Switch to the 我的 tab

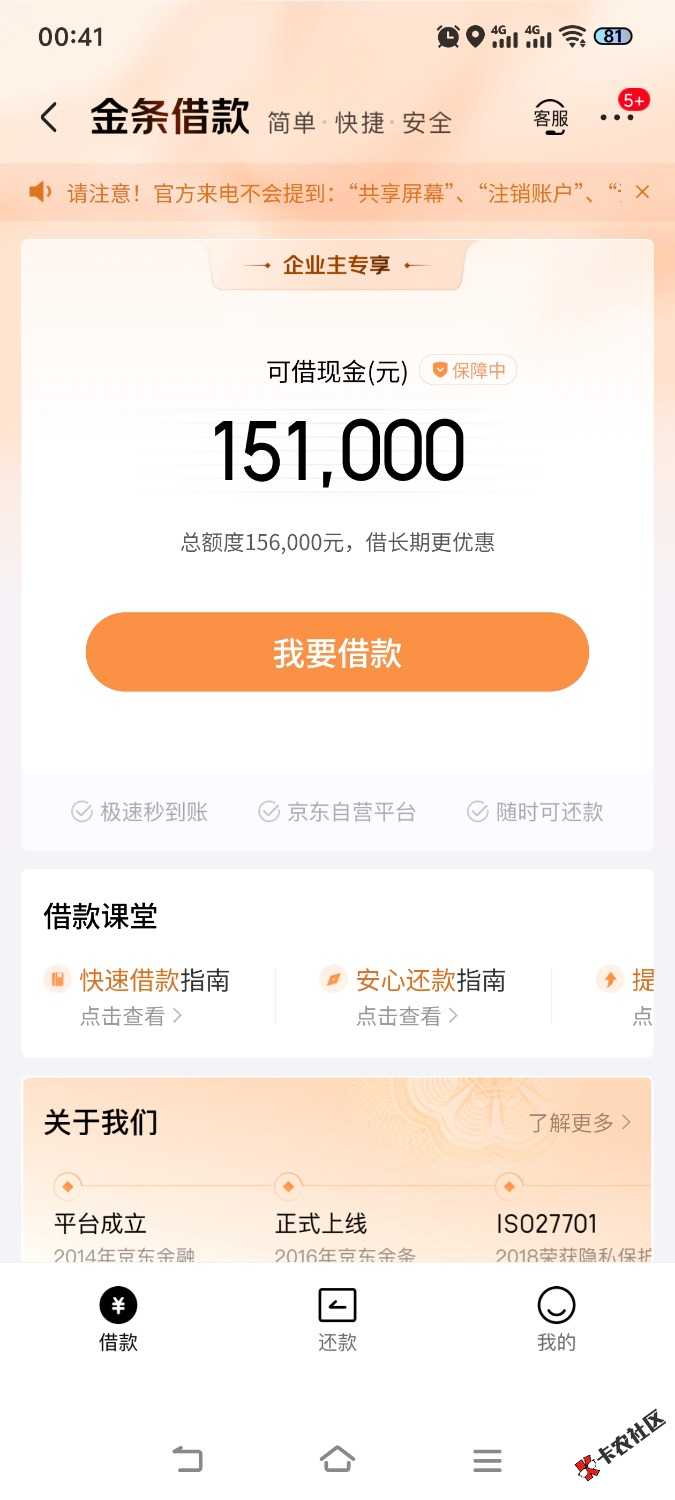coord(556,1320)
